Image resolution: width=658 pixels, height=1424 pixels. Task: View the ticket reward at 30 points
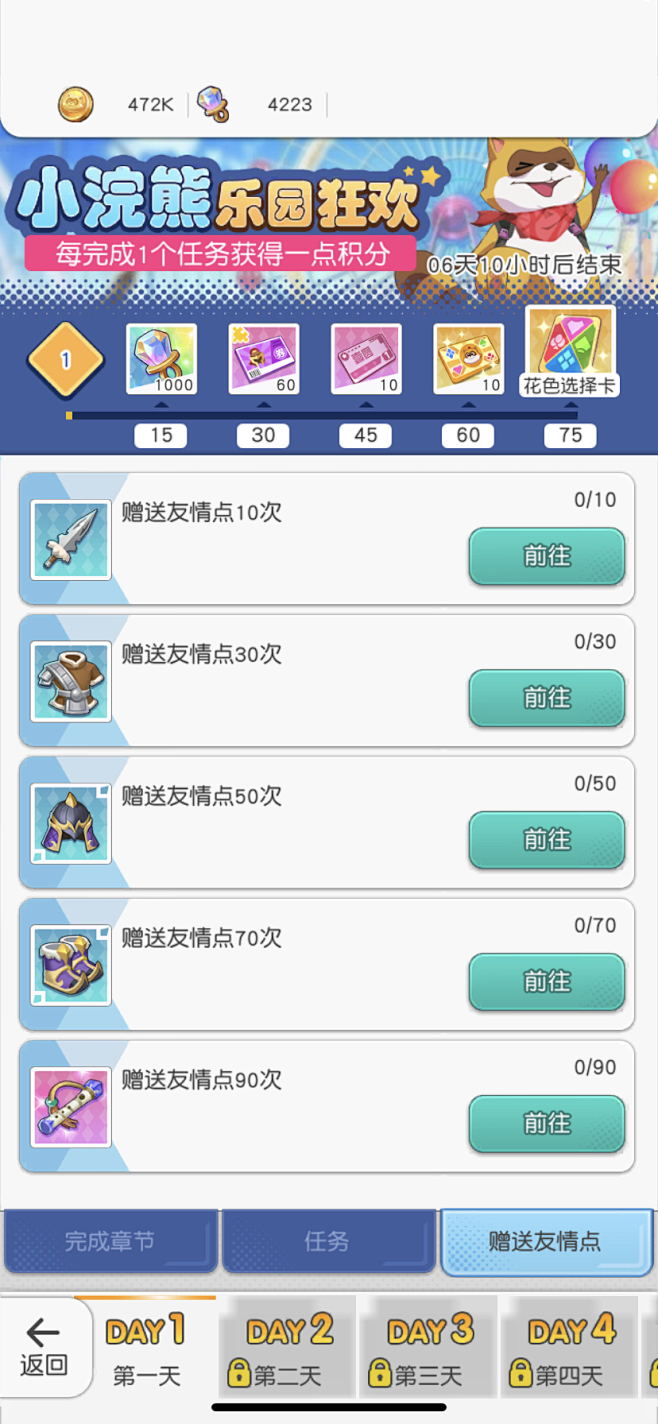[x=264, y=359]
